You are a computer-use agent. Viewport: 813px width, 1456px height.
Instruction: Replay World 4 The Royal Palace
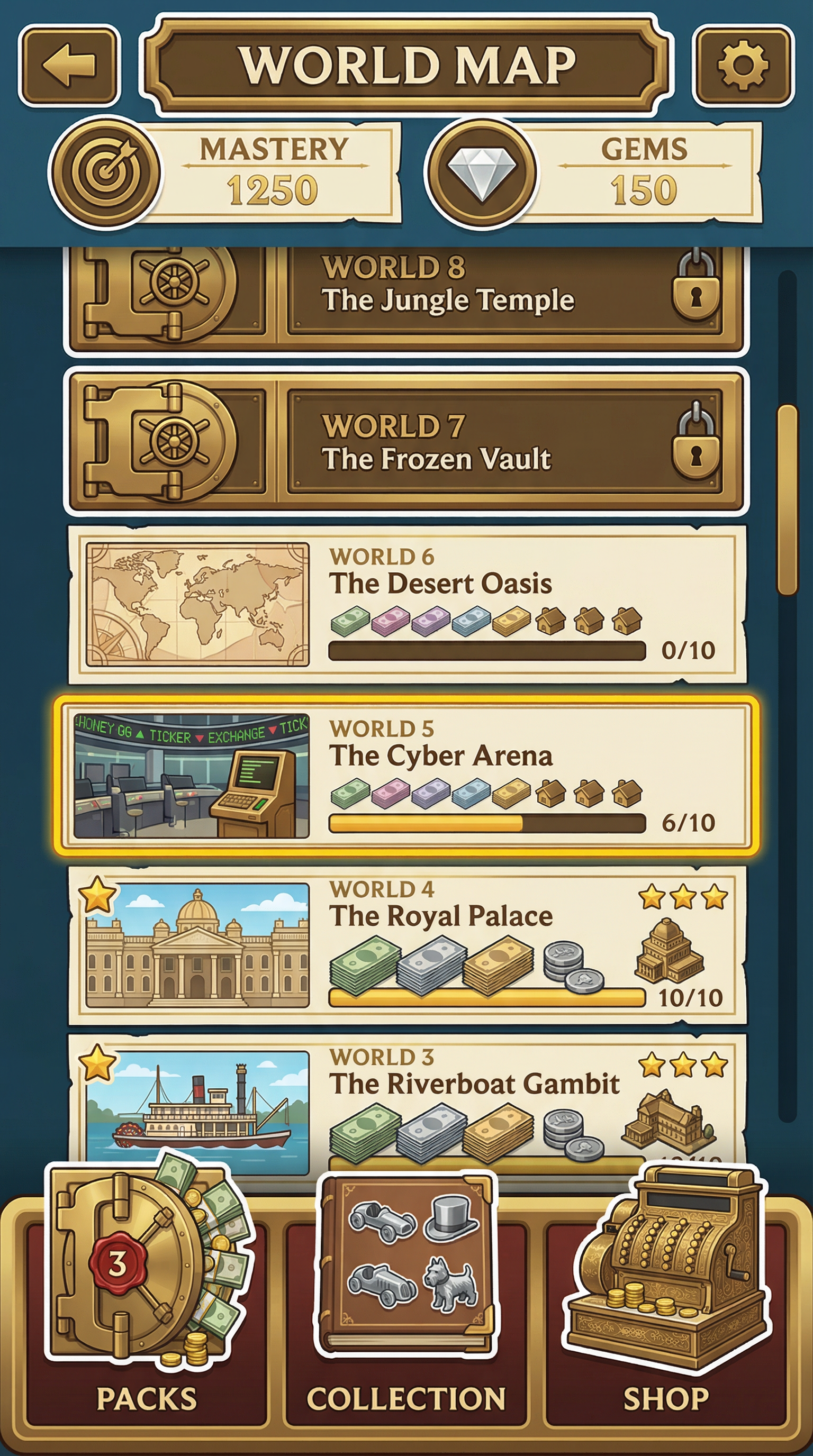click(x=406, y=945)
